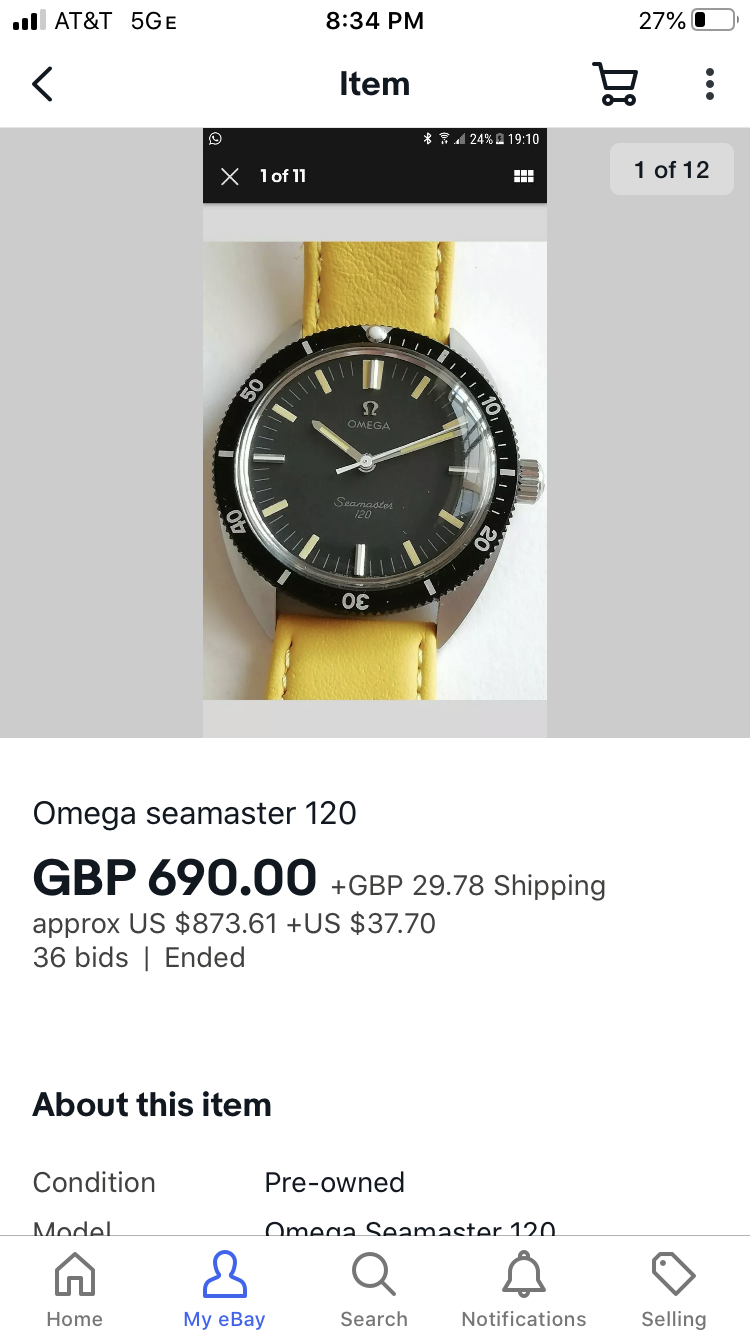This screenshot has width=750, height=1334.
Task: Switch to the Home tab
Action: pyautogui.click(x=74, y=1289)
